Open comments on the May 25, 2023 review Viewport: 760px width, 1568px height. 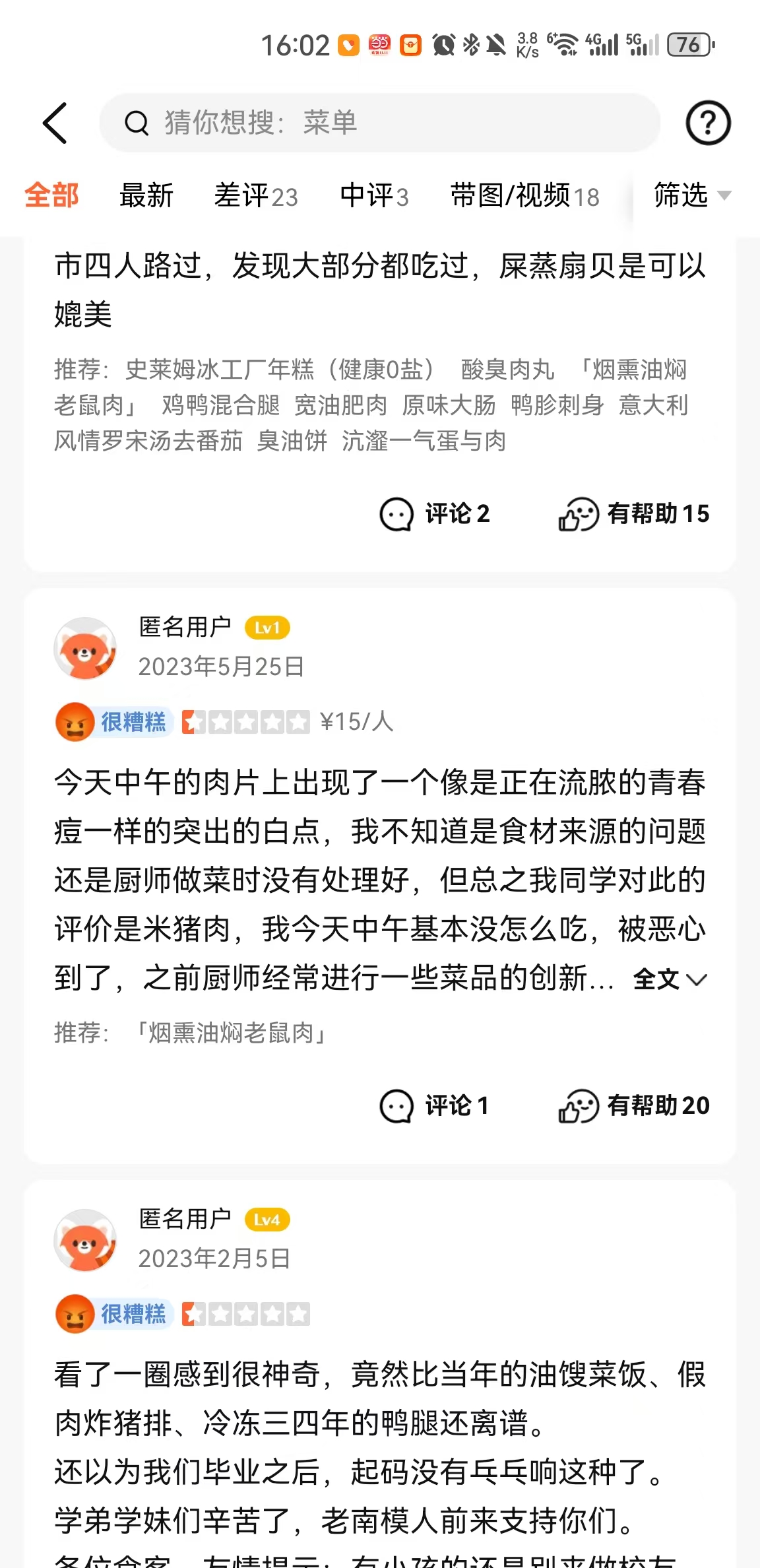435,1105
